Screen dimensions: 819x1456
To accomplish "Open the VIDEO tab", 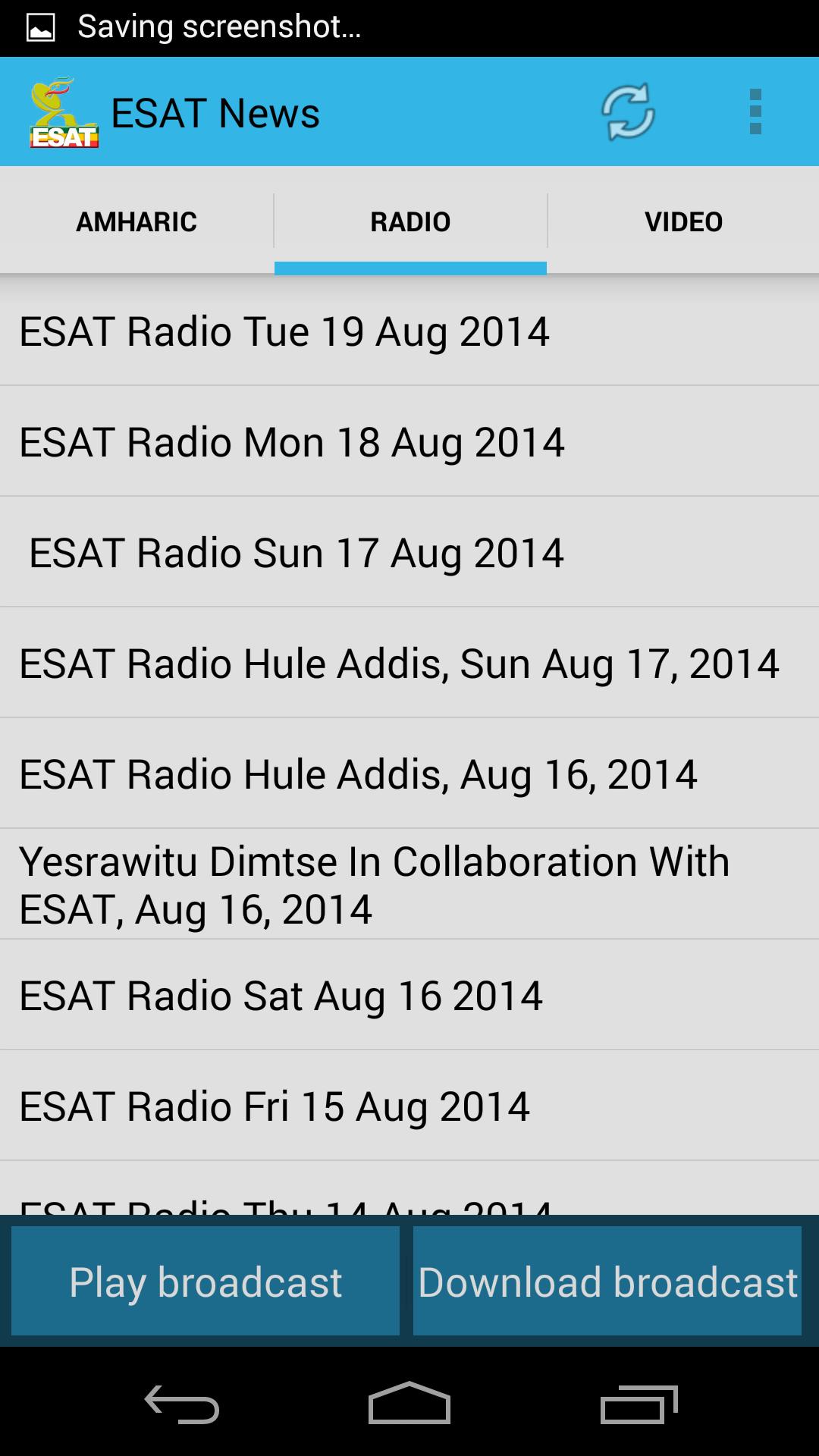I will [682, 221].
